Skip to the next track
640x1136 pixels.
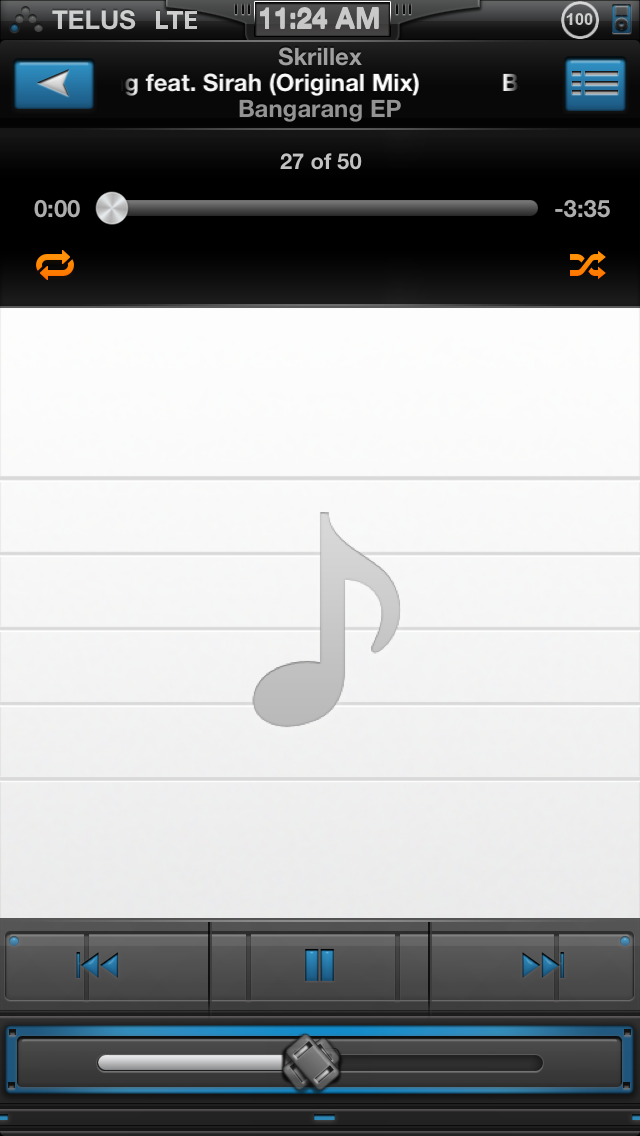pos(543,966)
